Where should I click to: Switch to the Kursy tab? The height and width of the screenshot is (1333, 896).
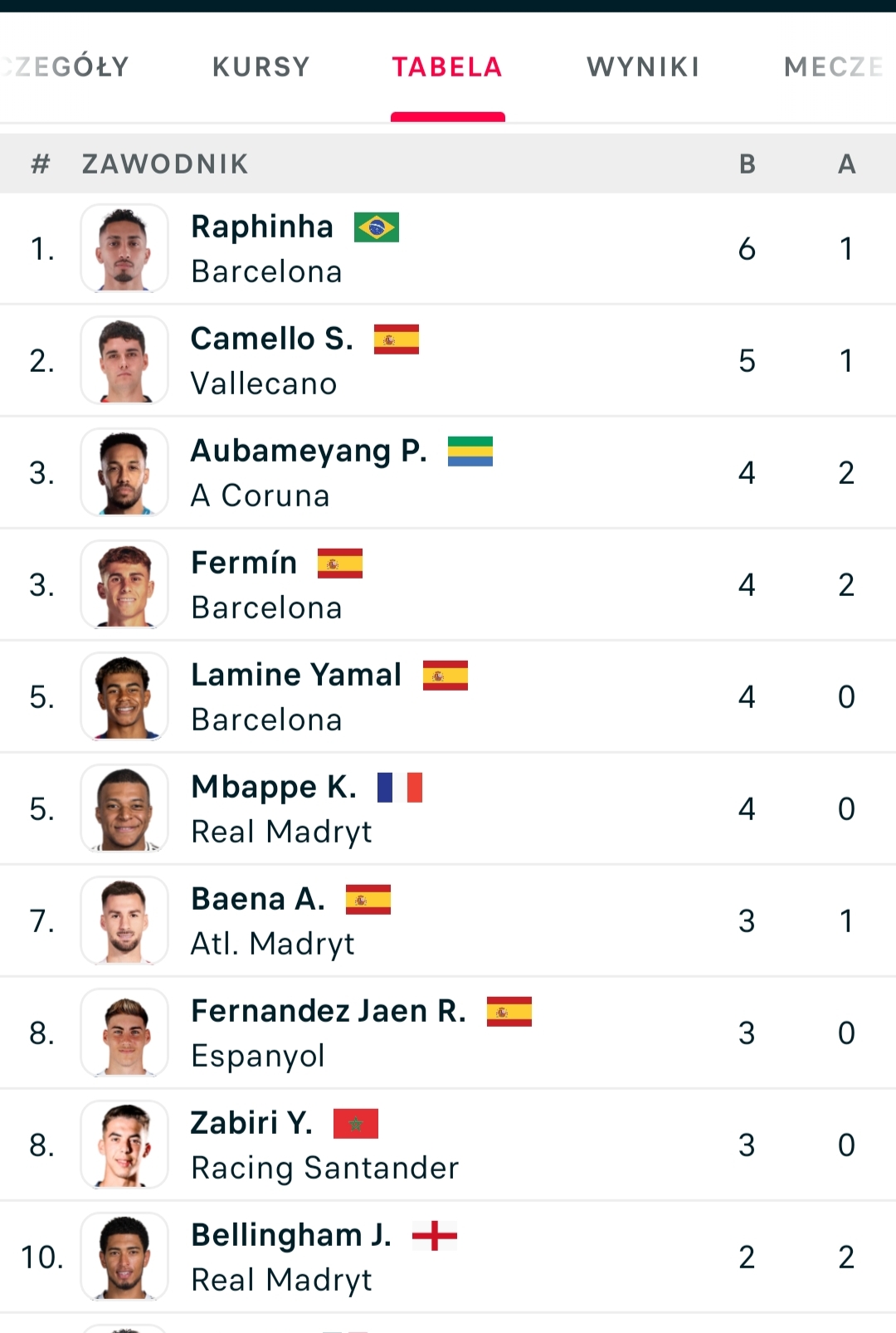click(x=261, y=66)
